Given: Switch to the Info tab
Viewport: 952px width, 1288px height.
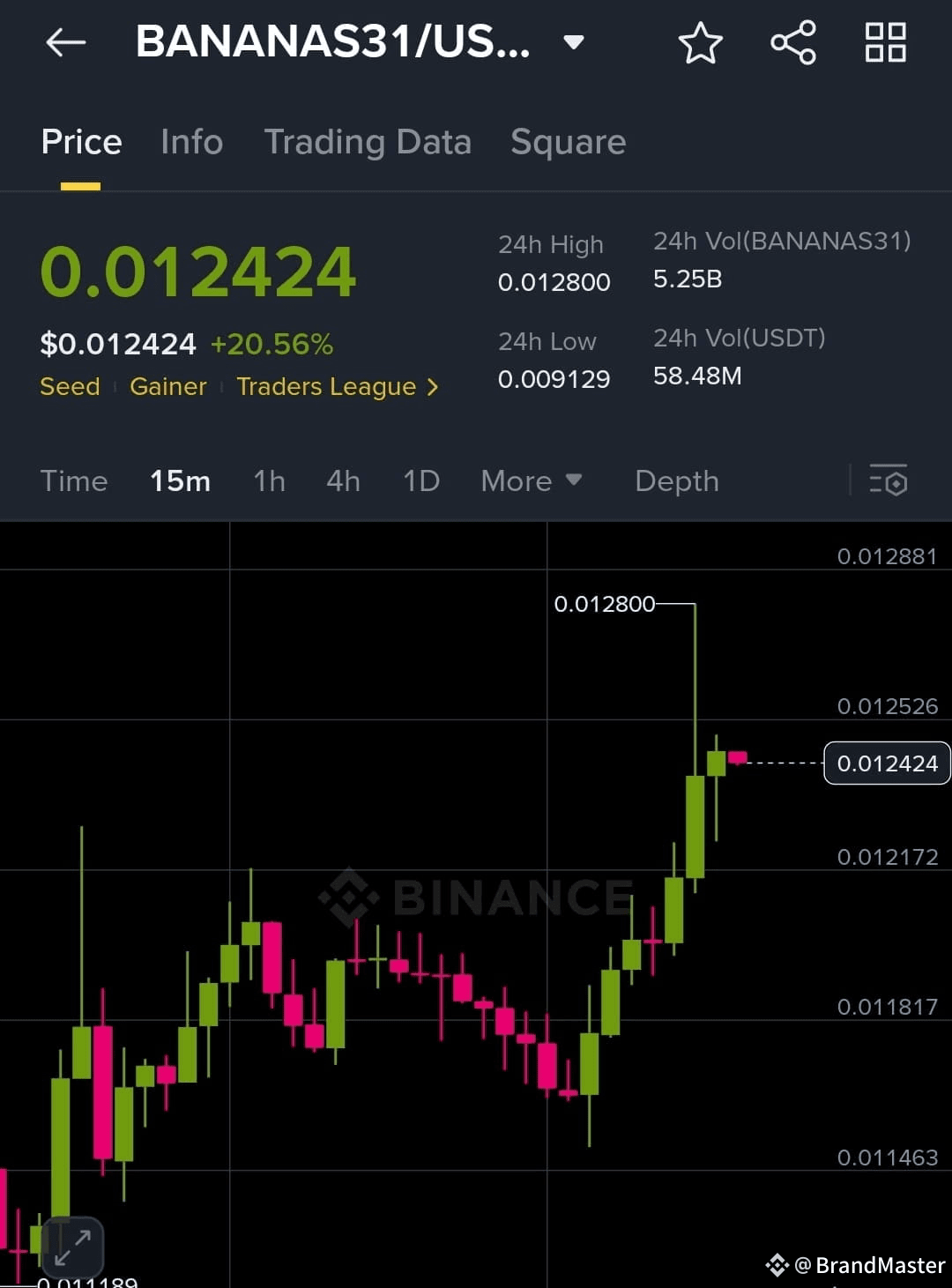Looking at the screenshot, I should click(191, 141).
